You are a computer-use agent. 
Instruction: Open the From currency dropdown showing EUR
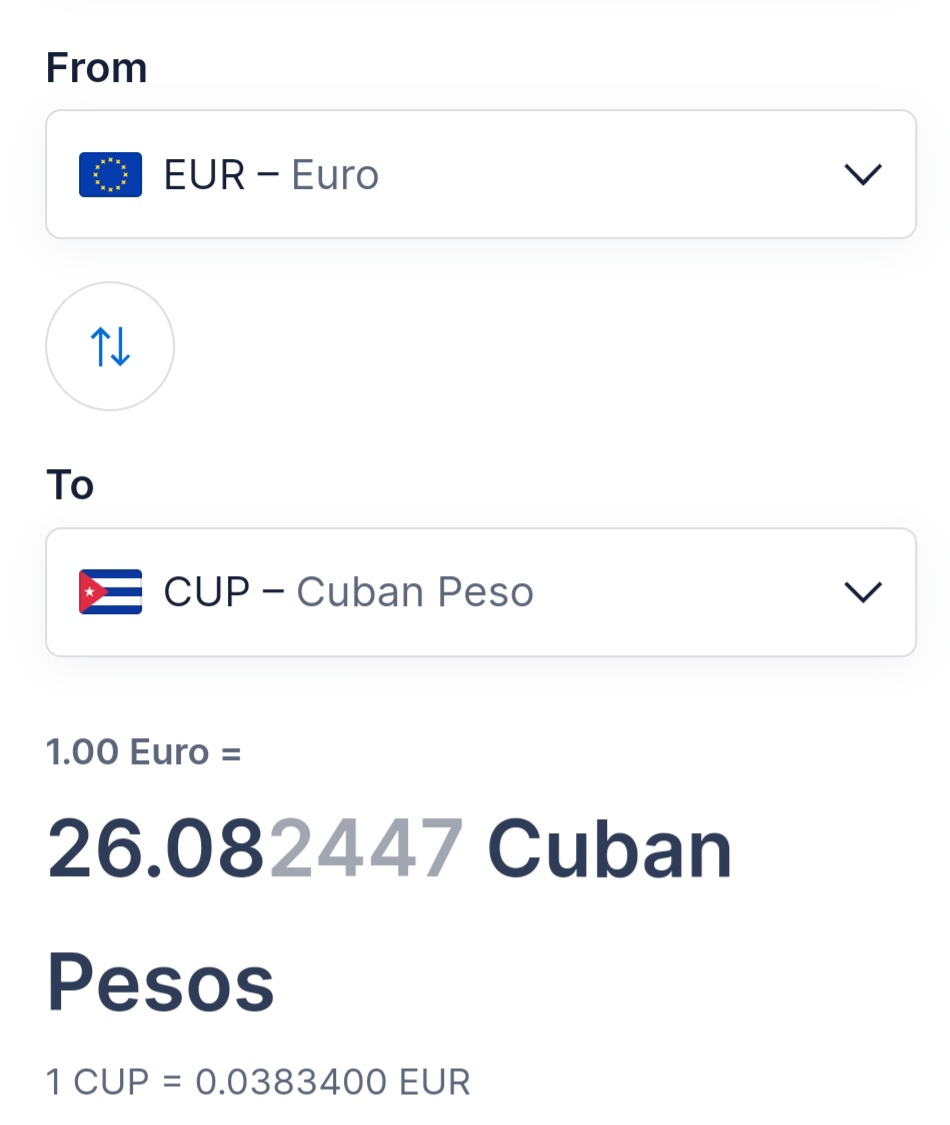480,175
